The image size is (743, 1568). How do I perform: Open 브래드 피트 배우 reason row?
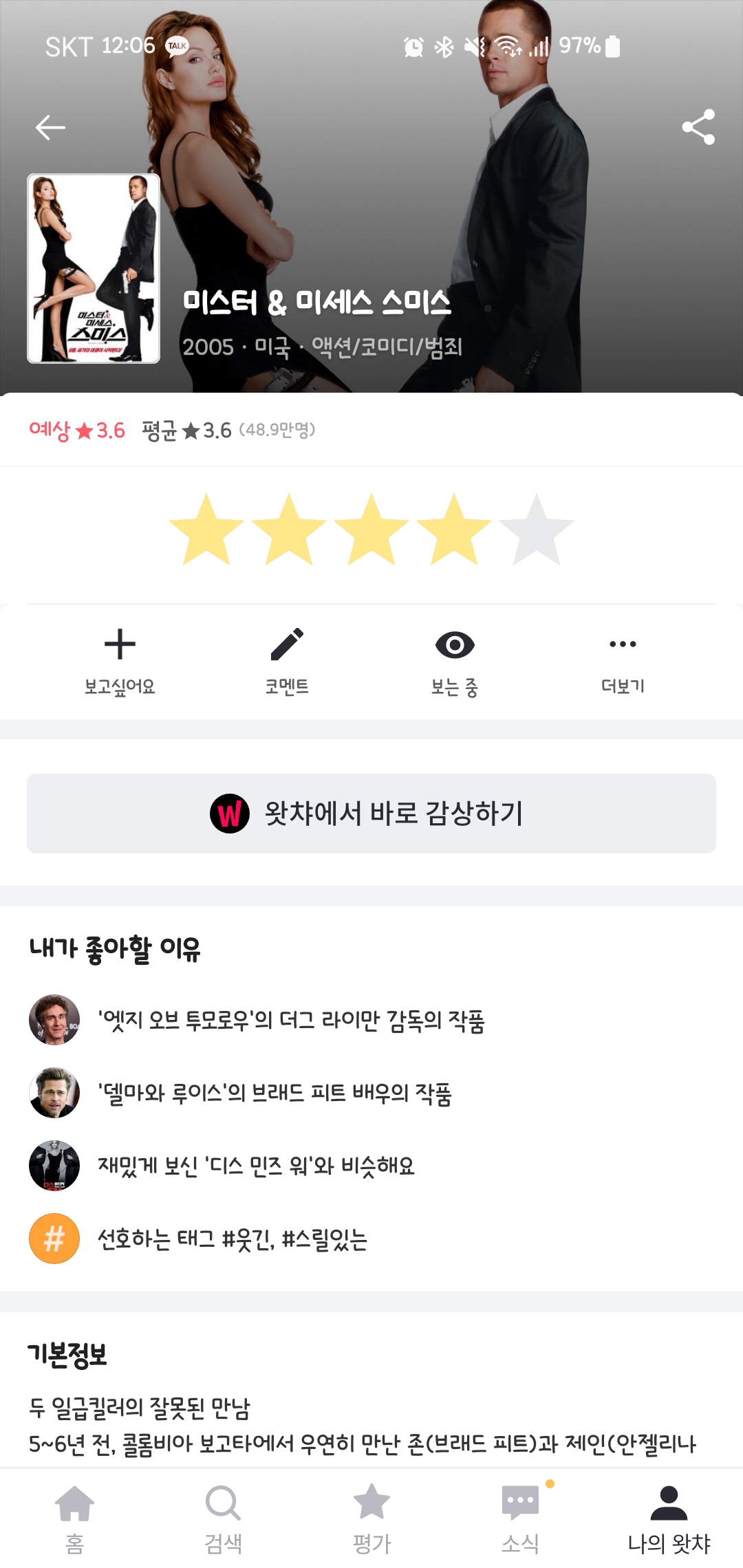274,1093
